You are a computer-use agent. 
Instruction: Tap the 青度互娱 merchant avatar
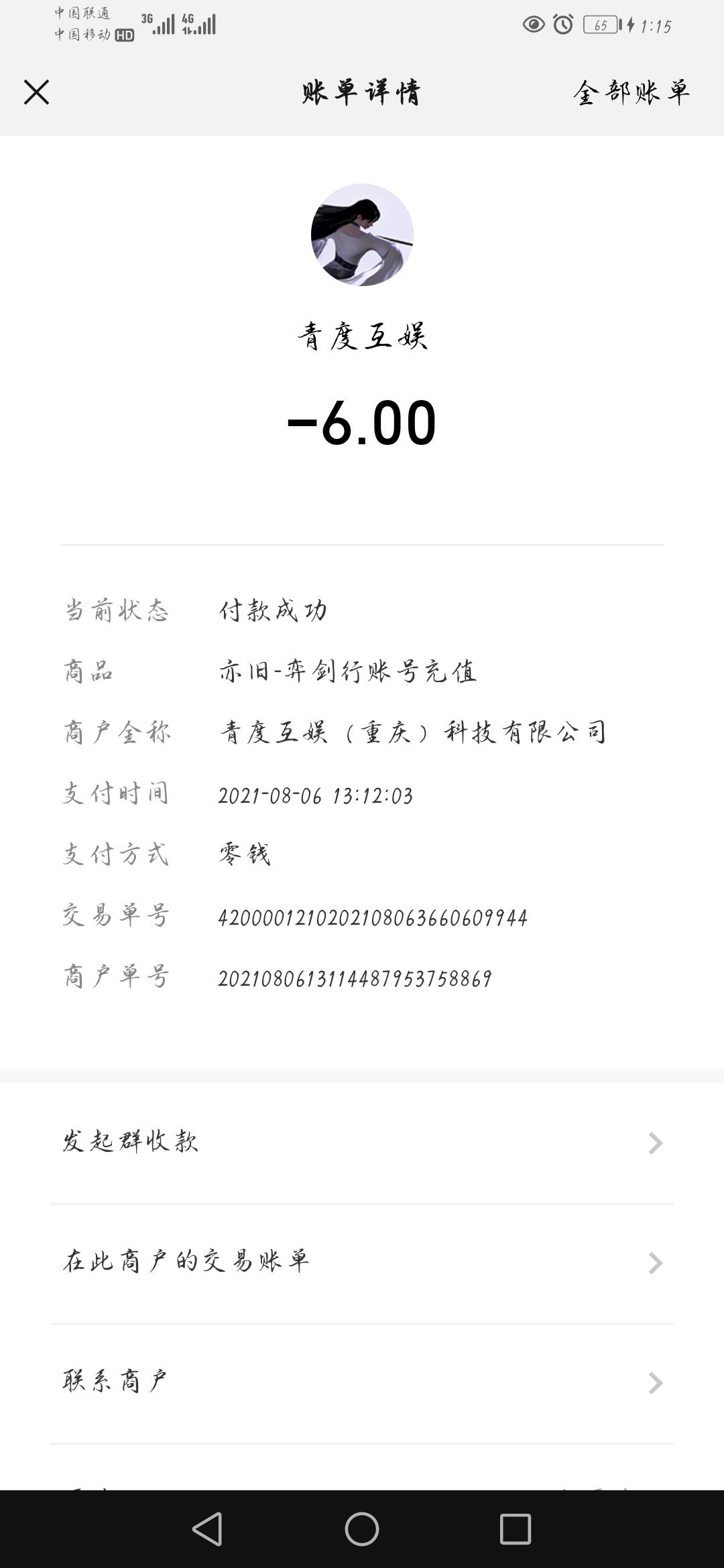[362, 235]
